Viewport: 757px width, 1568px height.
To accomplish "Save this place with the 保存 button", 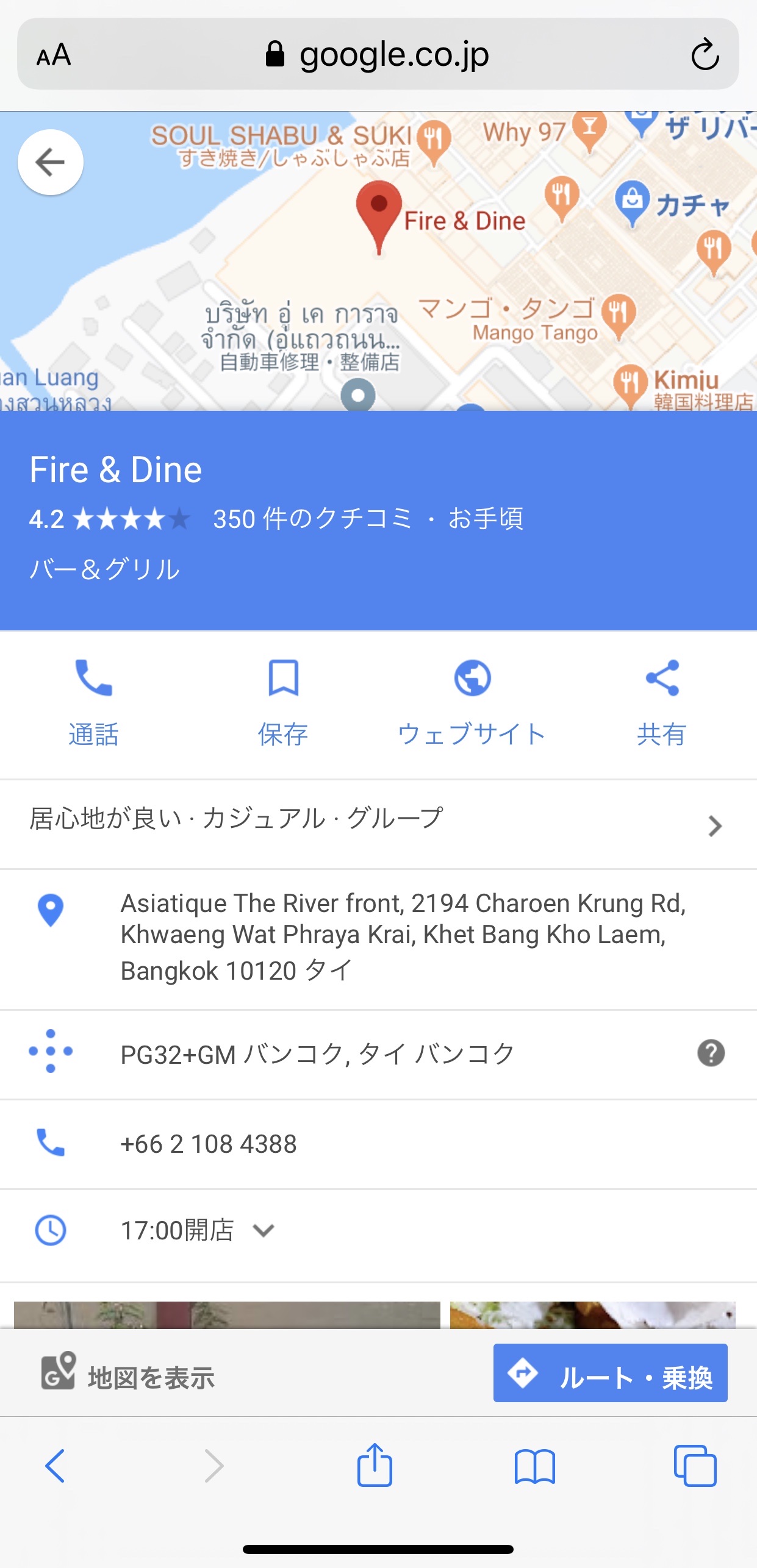I will 283,702.
